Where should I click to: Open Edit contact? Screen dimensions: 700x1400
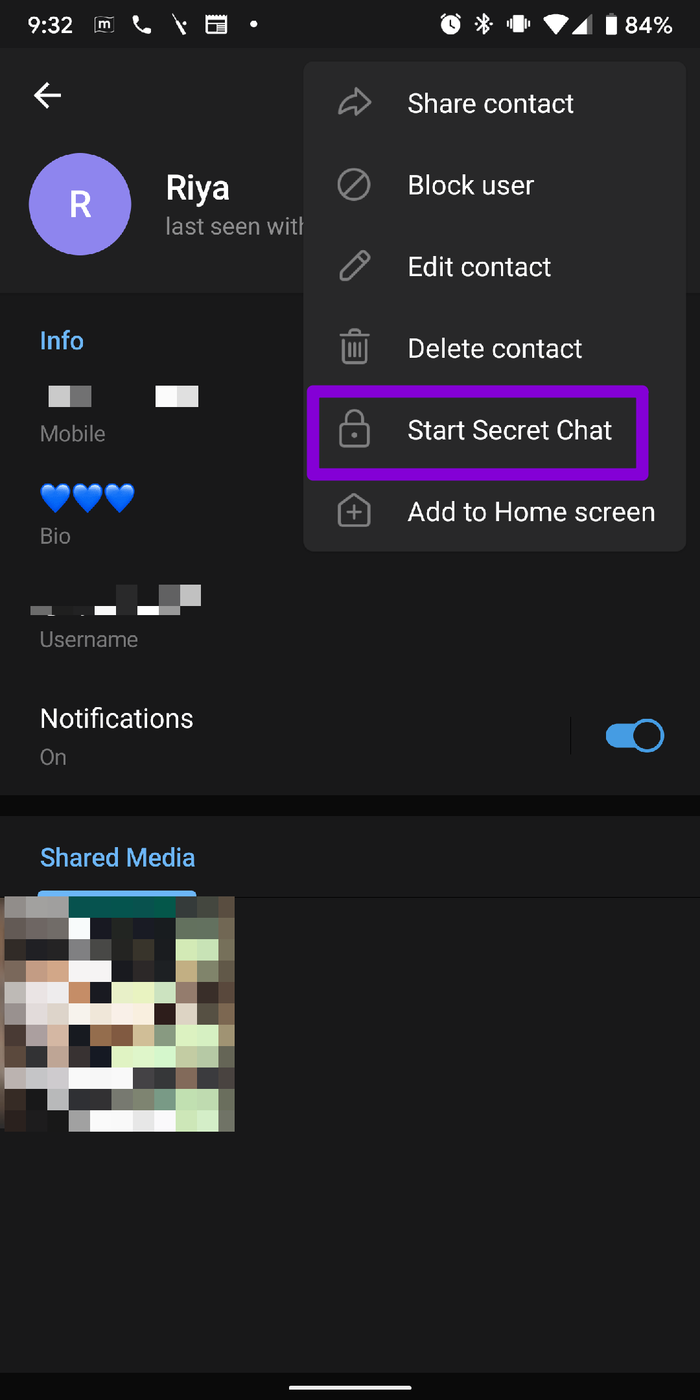click(x=495, y=267)
